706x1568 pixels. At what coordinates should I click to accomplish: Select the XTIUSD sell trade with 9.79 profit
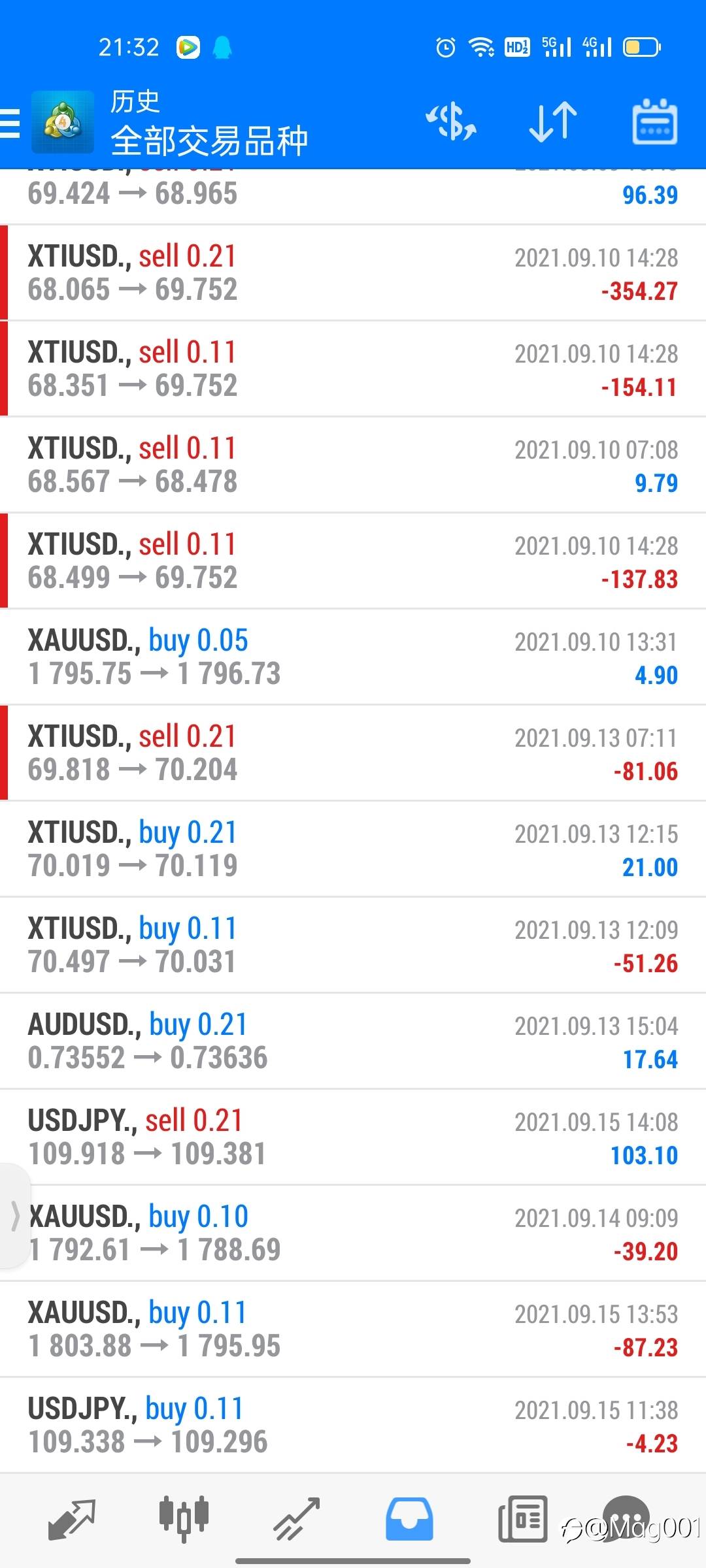point(353,465)
